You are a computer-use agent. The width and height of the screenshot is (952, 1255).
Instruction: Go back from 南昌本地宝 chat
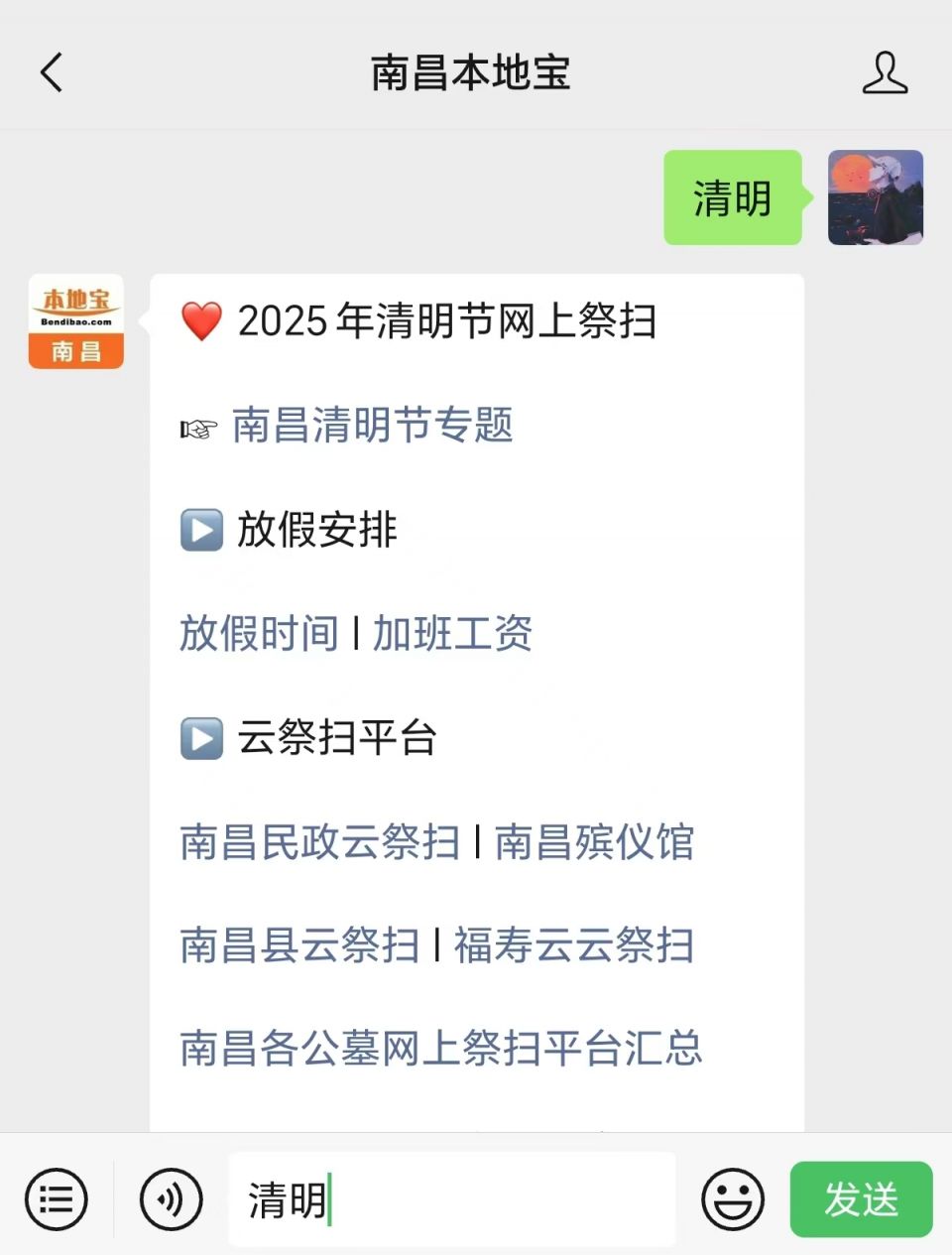52,72
